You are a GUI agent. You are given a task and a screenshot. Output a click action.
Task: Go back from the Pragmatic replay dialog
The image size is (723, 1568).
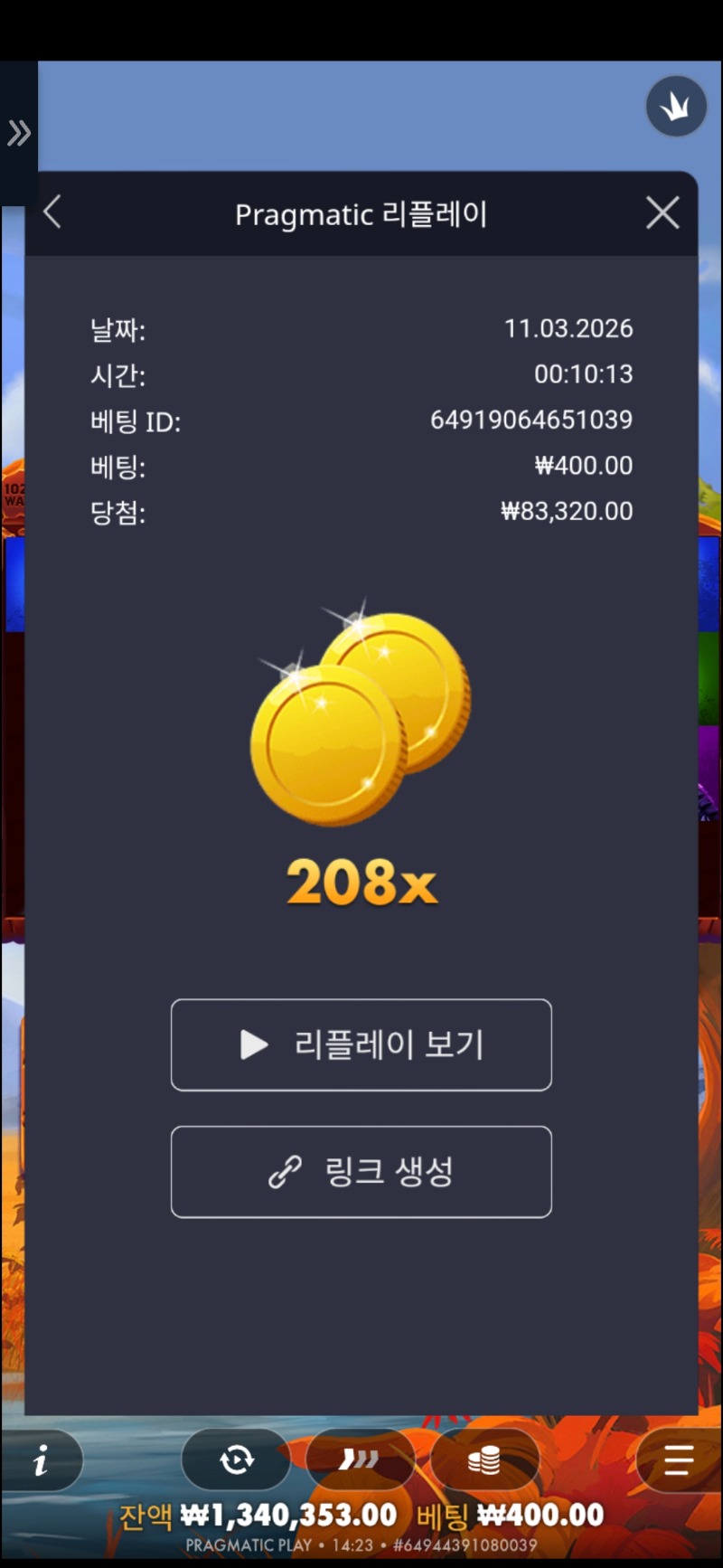[x=52, y=213]
